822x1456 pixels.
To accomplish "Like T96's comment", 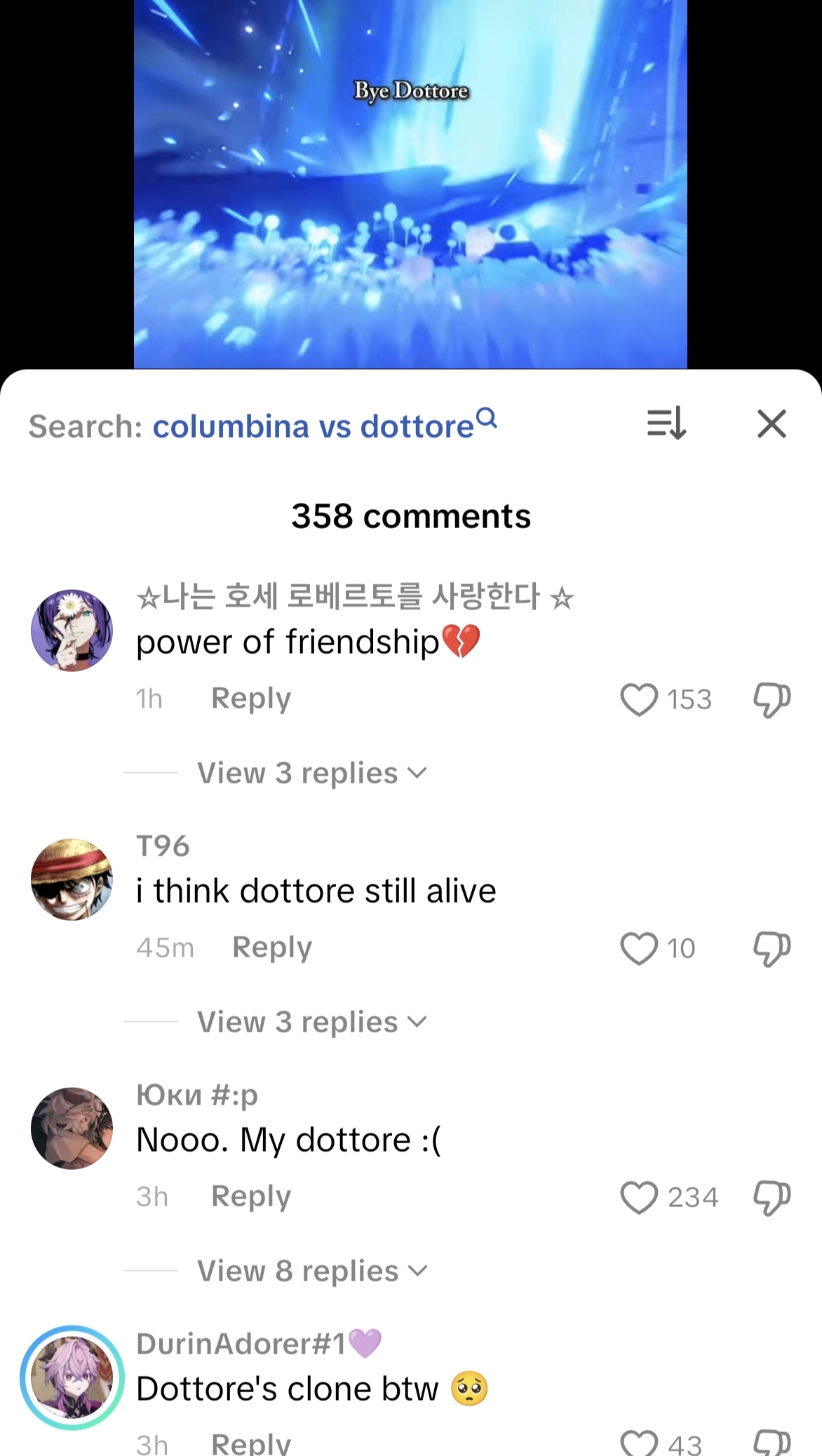I will (639, 948).
